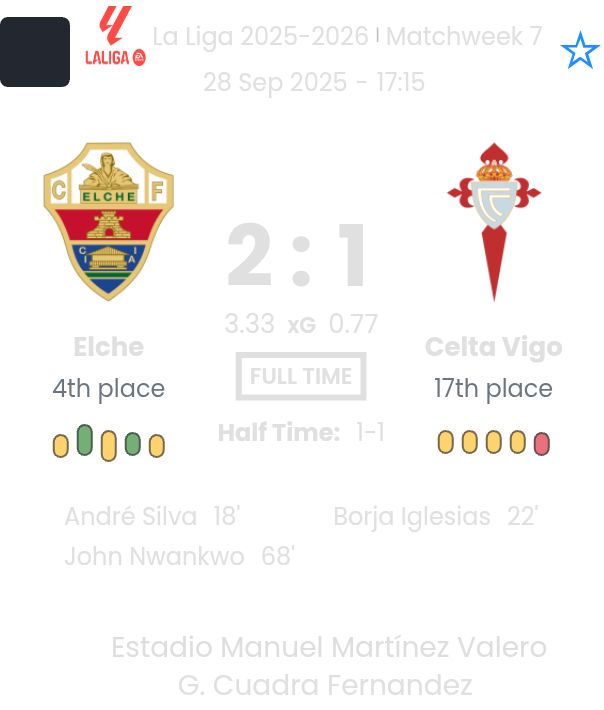Open the La Liga competition page
This screenshot has height=710, width=604.
tap(115, 38)
